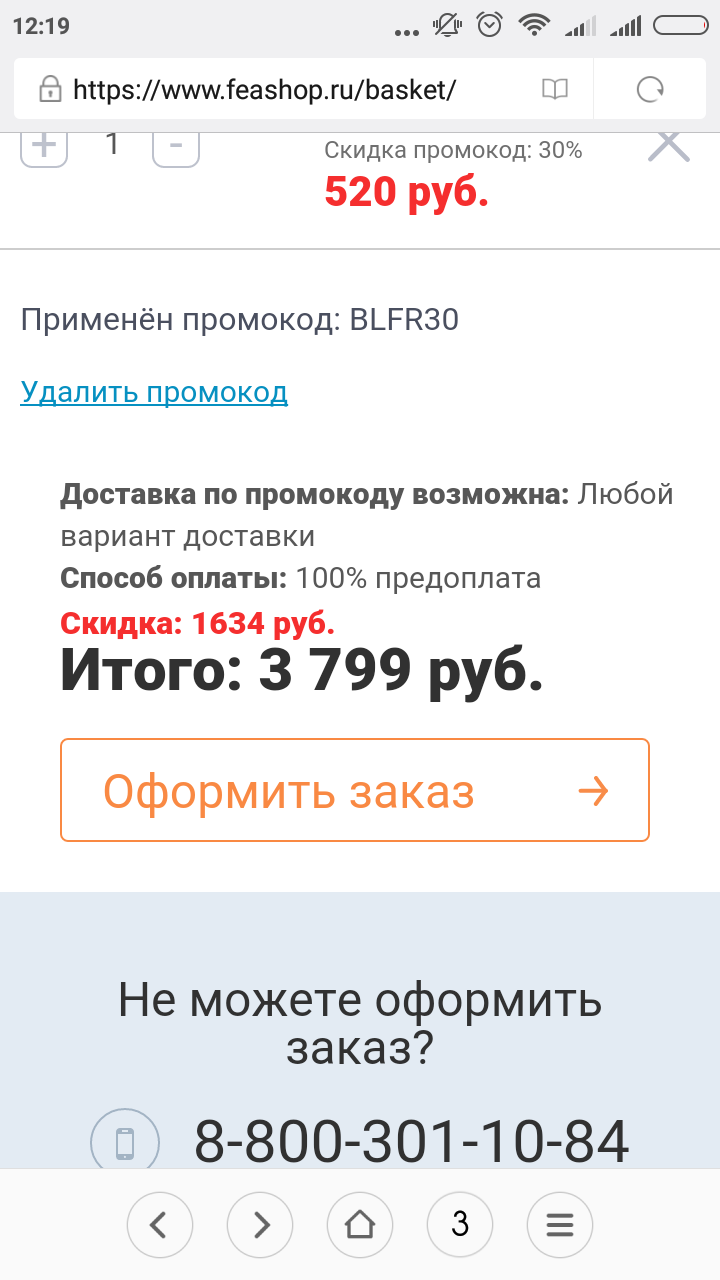Go back to the previous page
720x1280 pixels.
point(160,1224)
